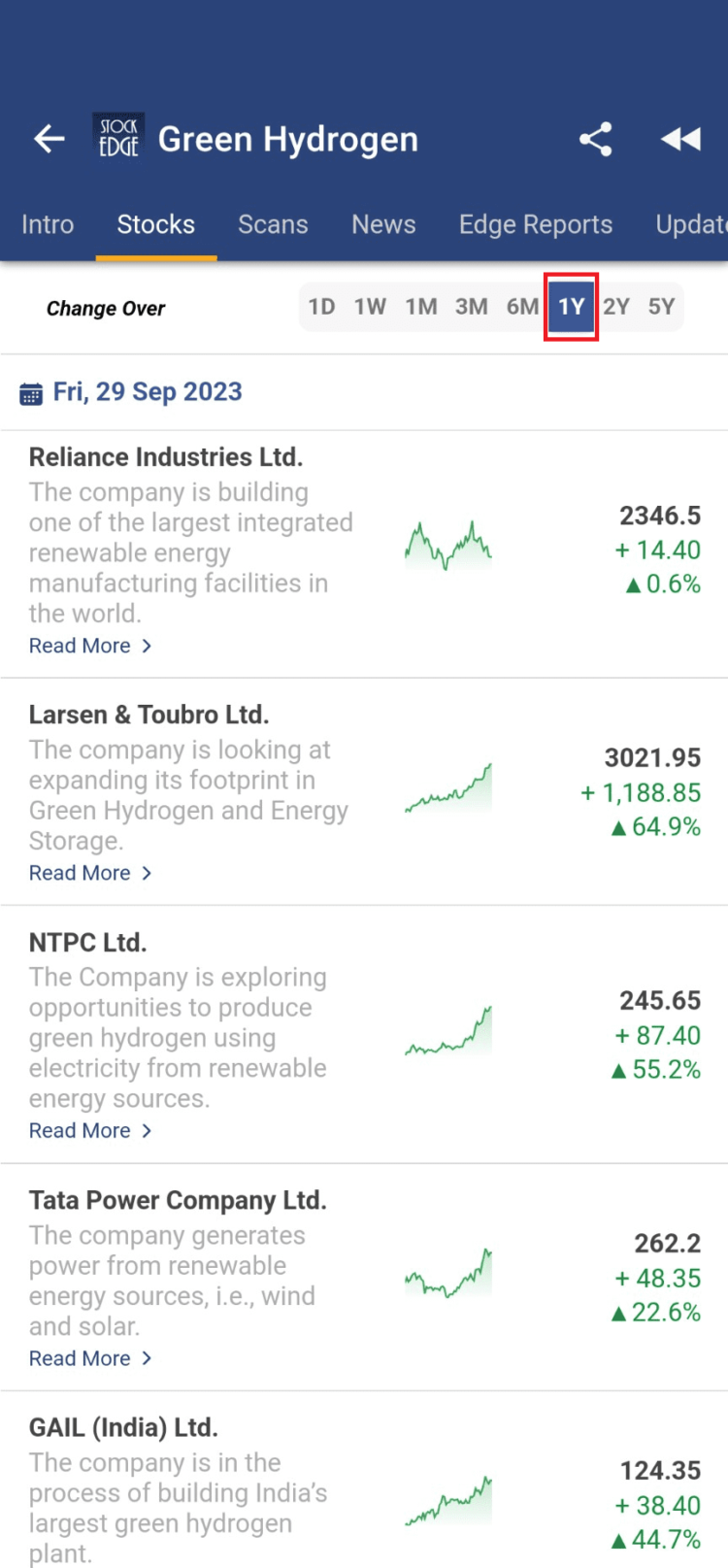Tap the rewind double-arrow icon

coord(680,139)
